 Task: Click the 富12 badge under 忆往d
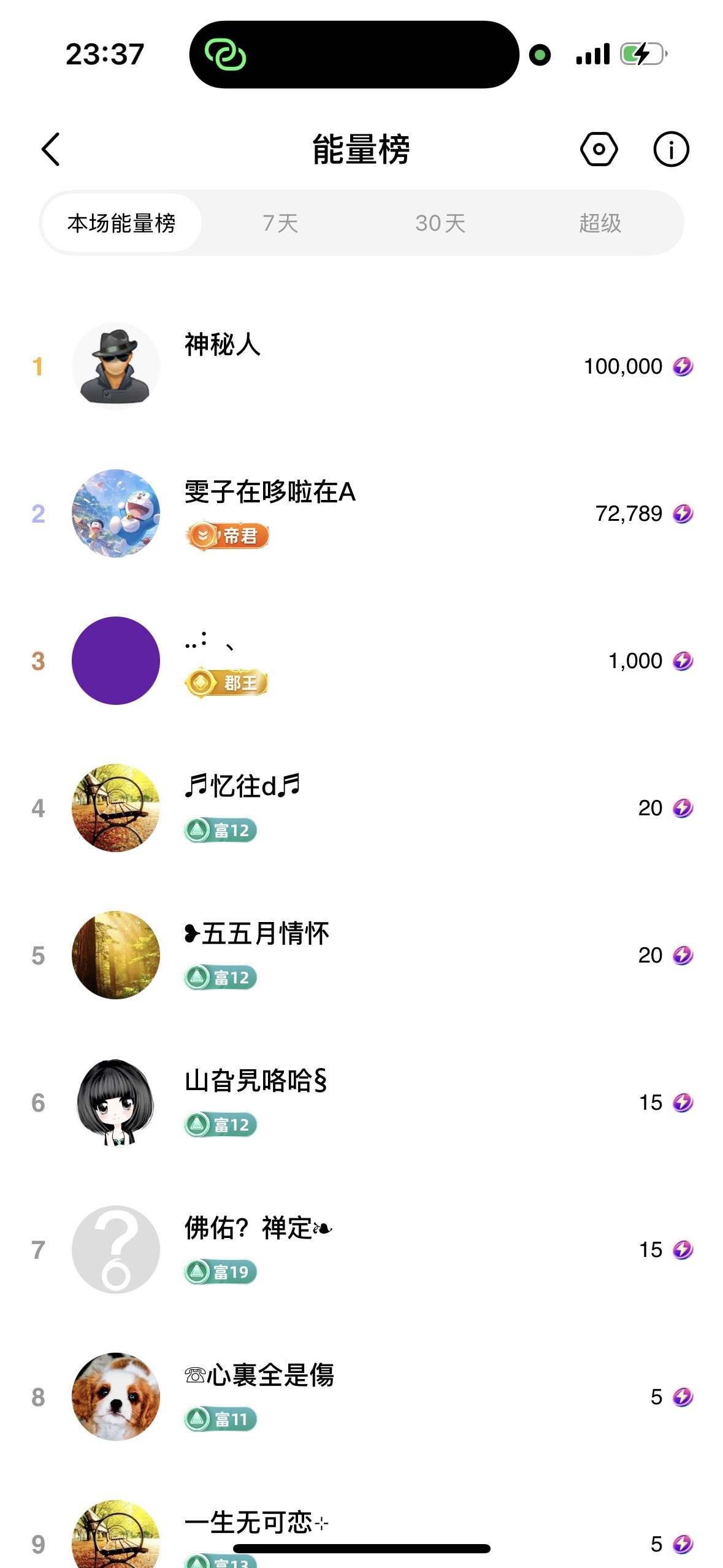[221, 829]
